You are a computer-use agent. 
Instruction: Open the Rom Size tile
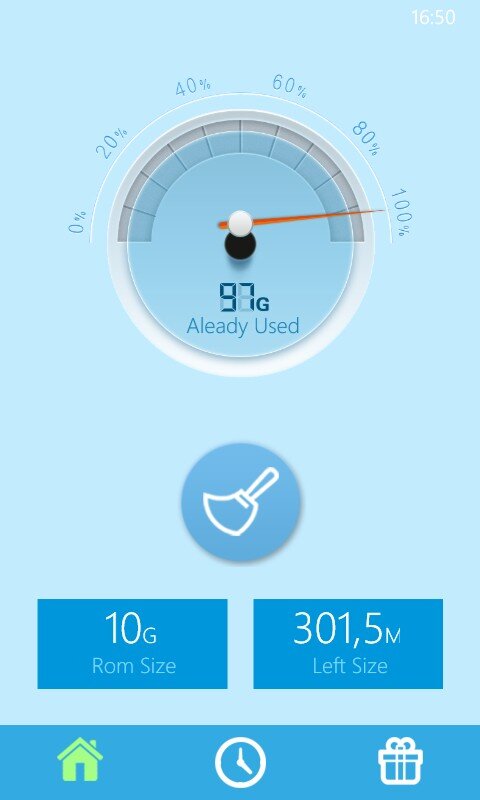[132, 643]
